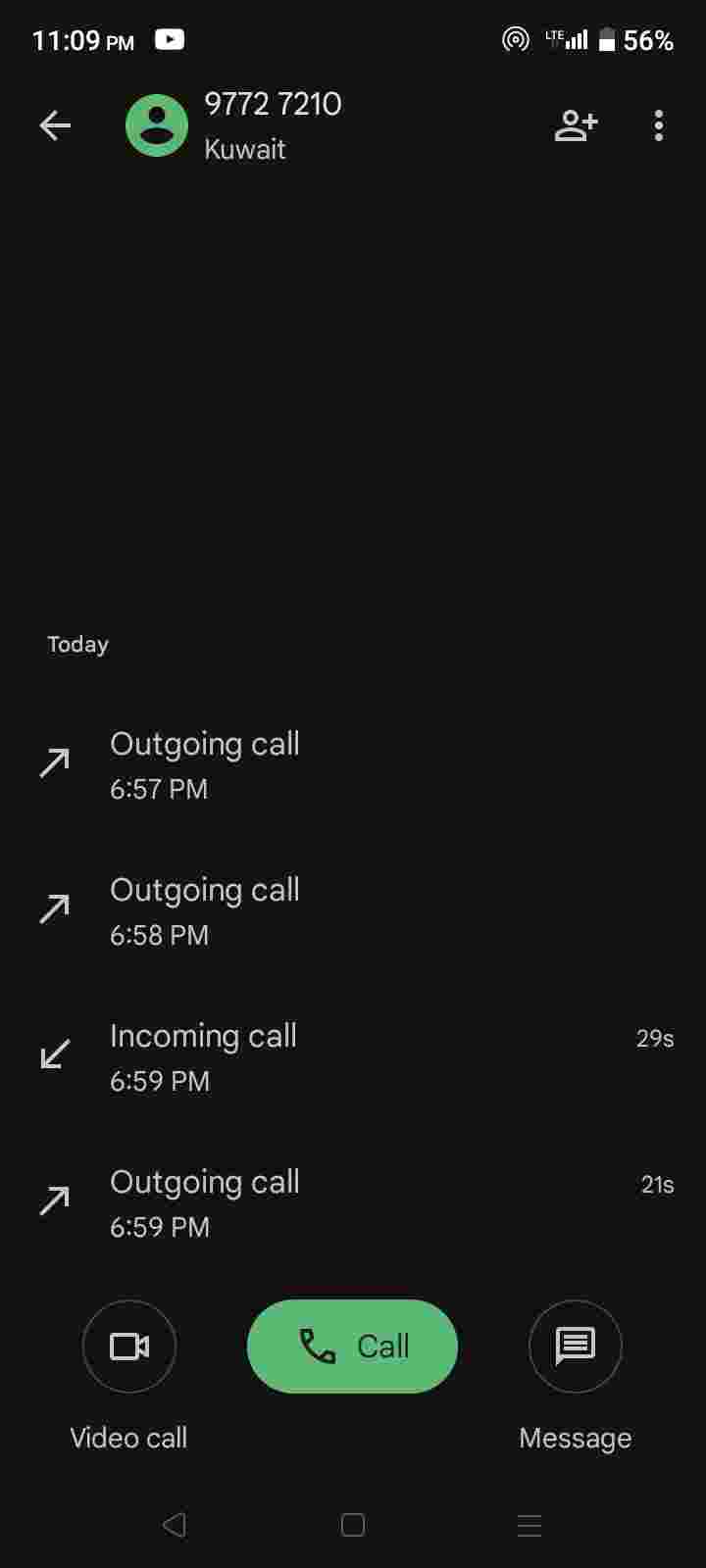Screen dimensions: 706x1568
Task: Go back using the top-left arrow
Action: click(55, 125)
